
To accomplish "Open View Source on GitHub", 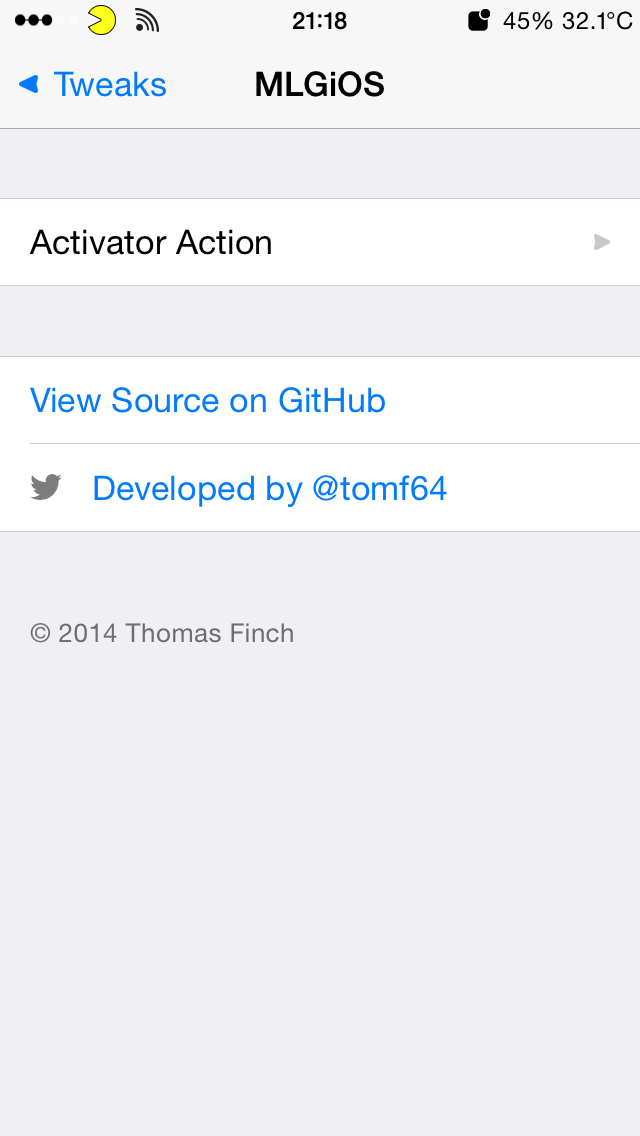I will point(208,401).
